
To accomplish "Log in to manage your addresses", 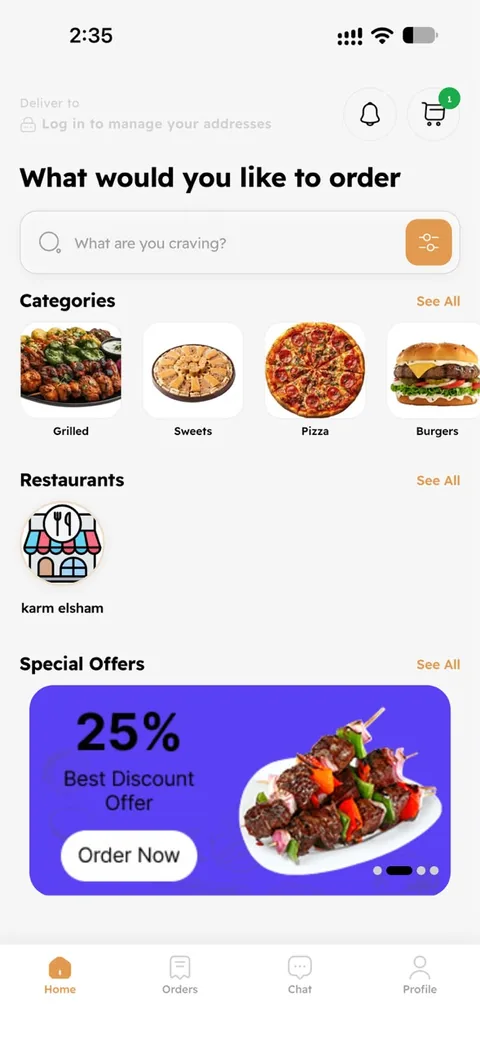I will click(x=156, y=124).
